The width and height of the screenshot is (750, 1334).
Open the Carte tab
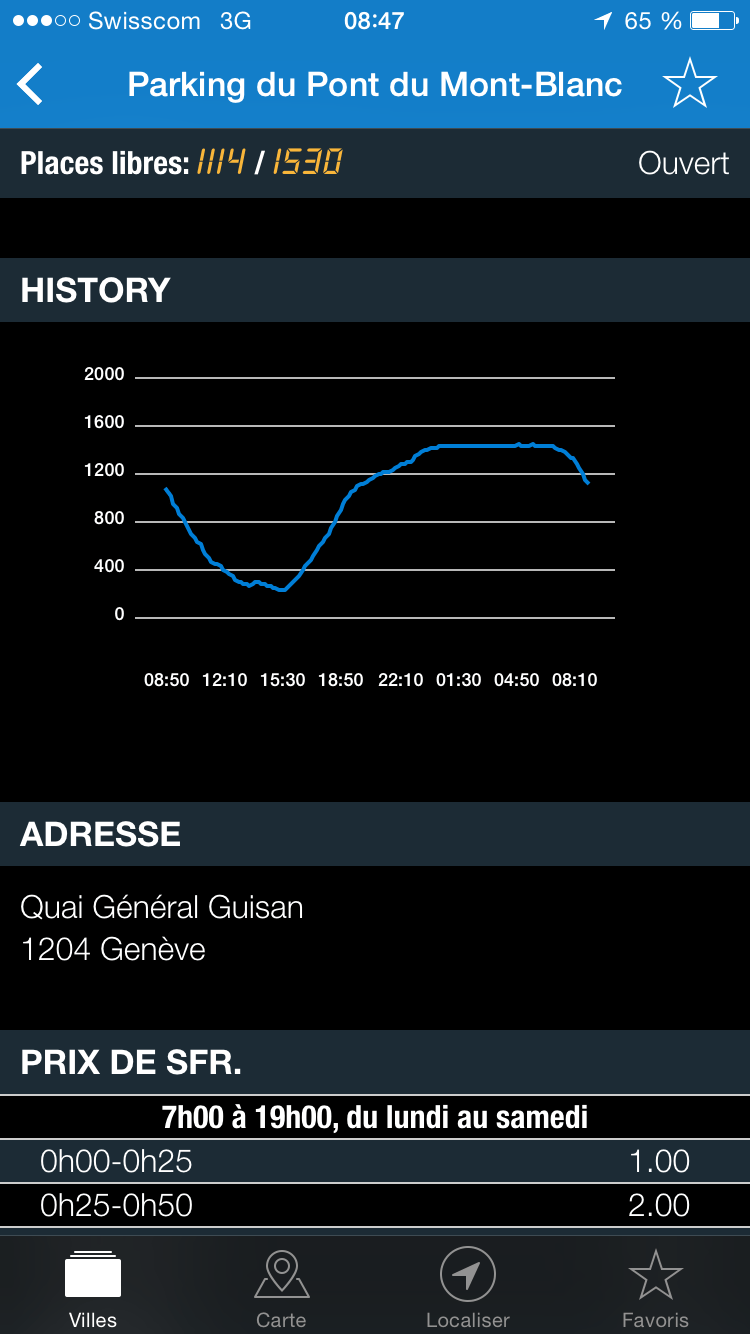click(281, 1289)
